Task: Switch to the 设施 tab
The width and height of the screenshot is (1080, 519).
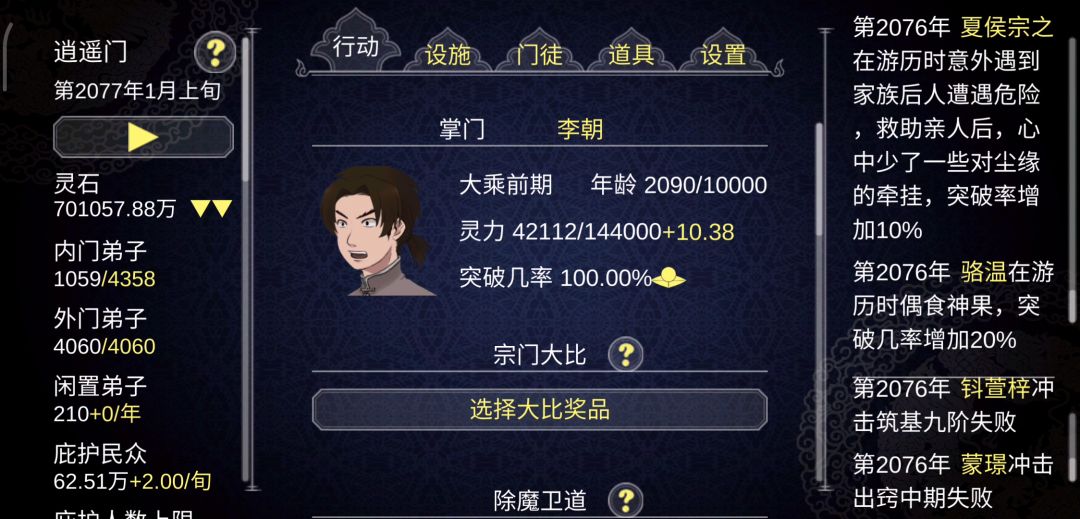Action: click(448, 55)
